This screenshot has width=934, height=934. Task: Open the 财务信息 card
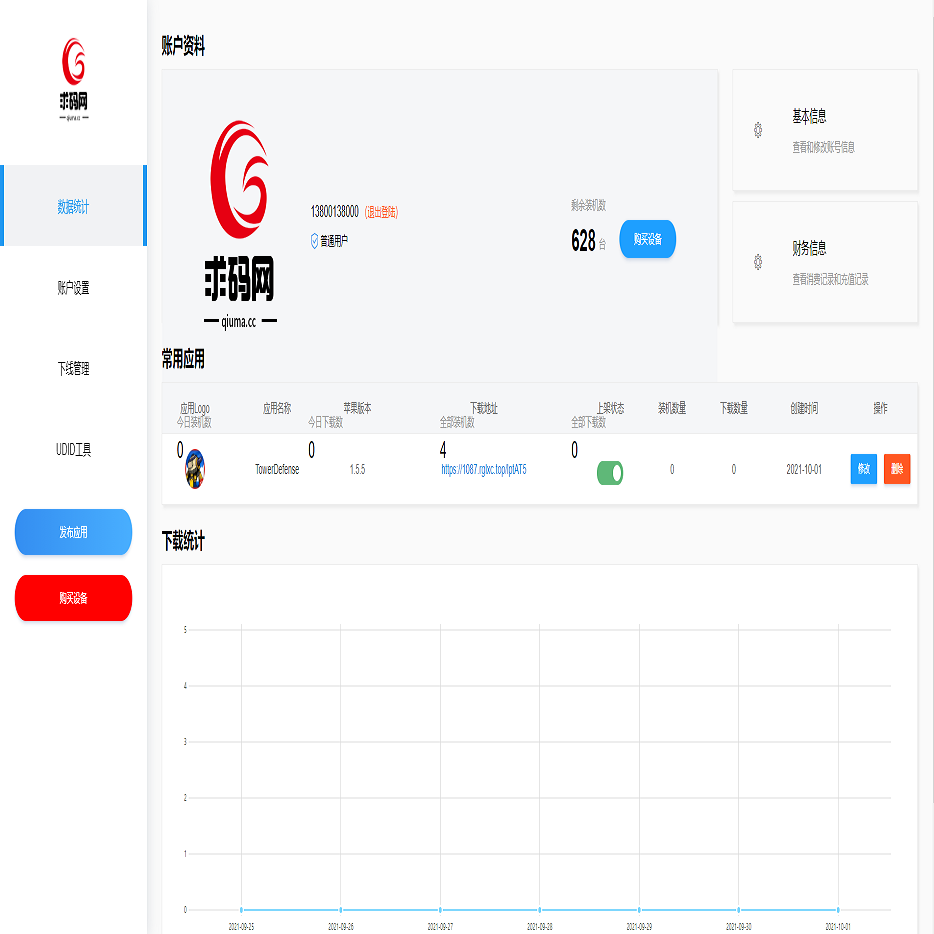824,262
